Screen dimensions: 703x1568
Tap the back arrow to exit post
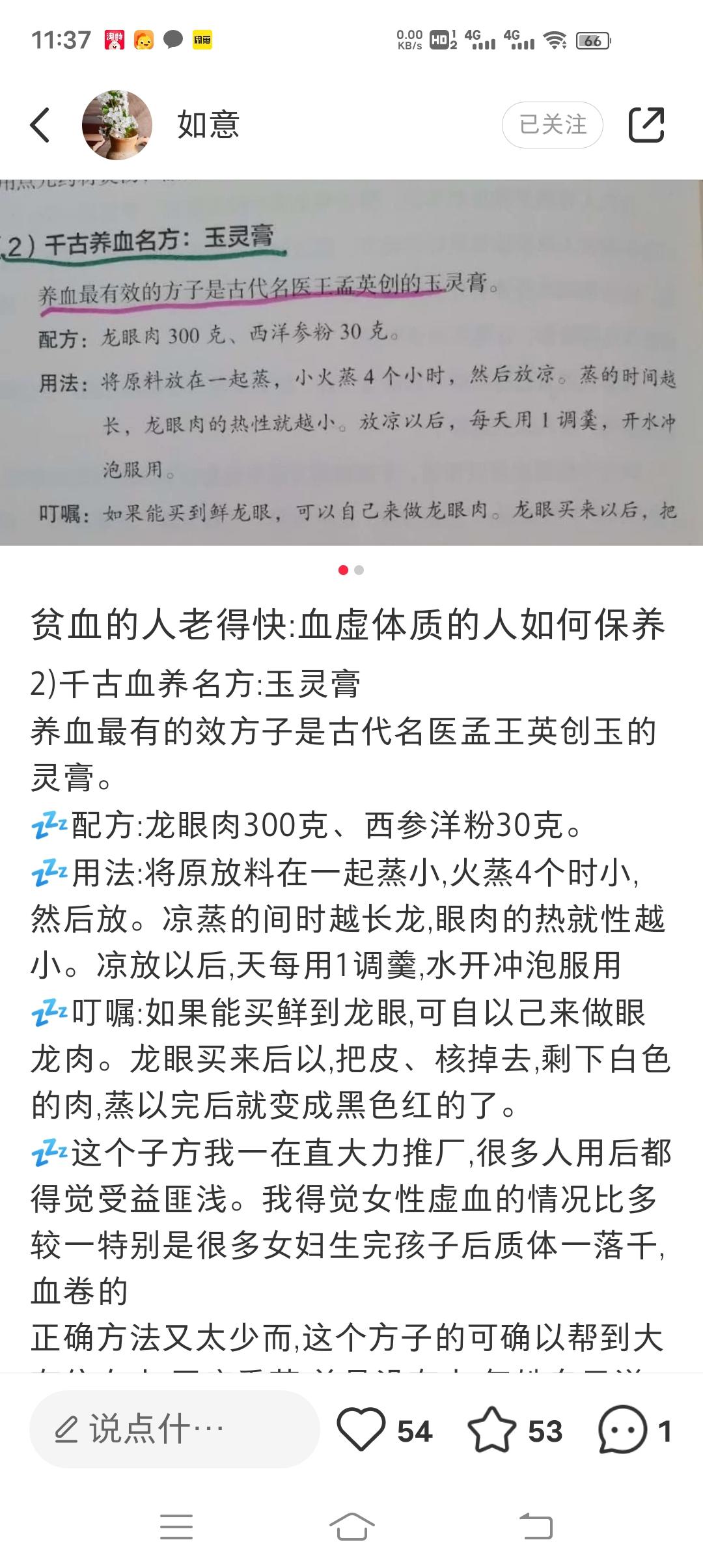point(41,124)
